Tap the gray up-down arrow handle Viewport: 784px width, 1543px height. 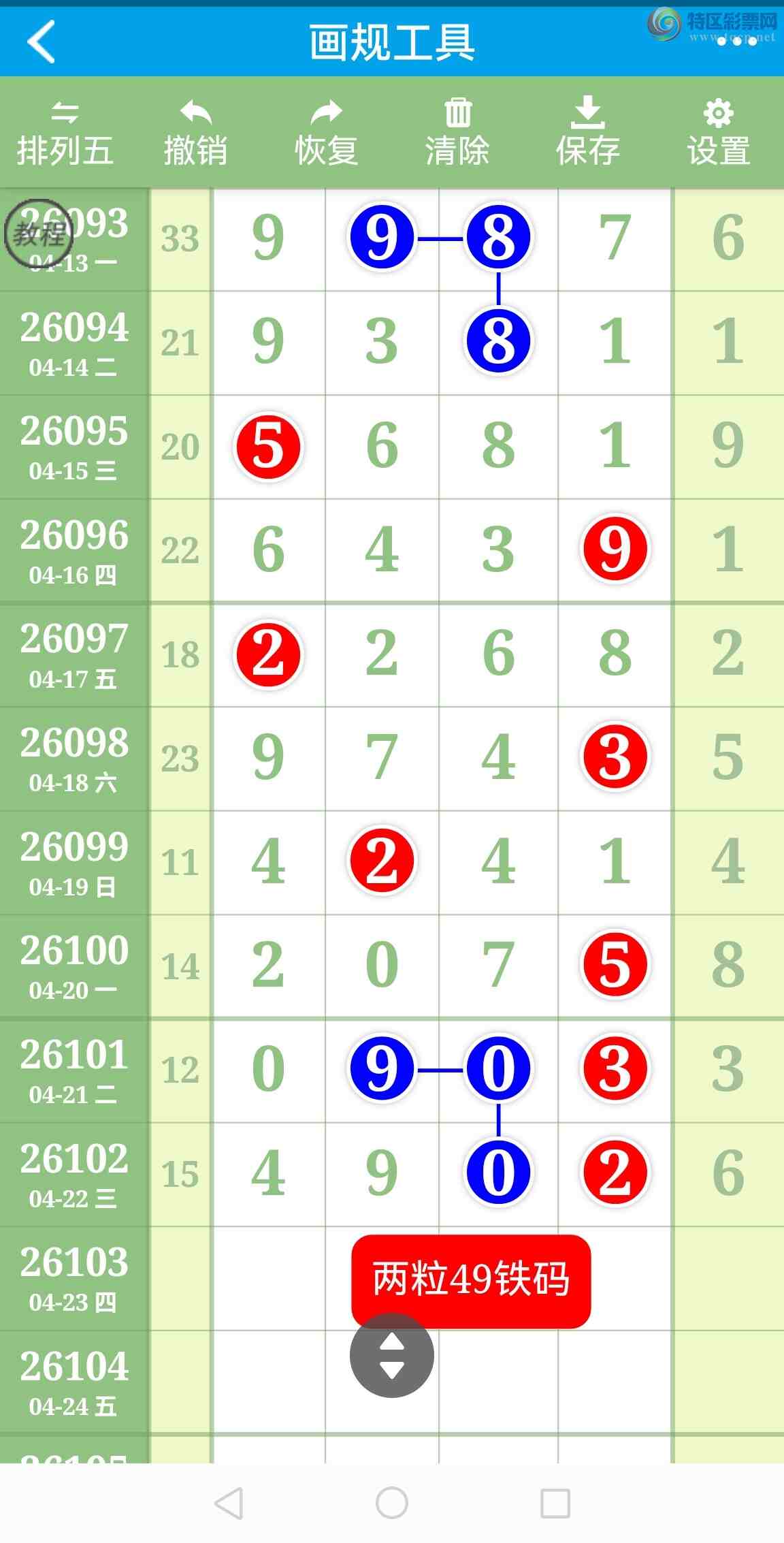pyautogui.click(x=391, y=1355)
